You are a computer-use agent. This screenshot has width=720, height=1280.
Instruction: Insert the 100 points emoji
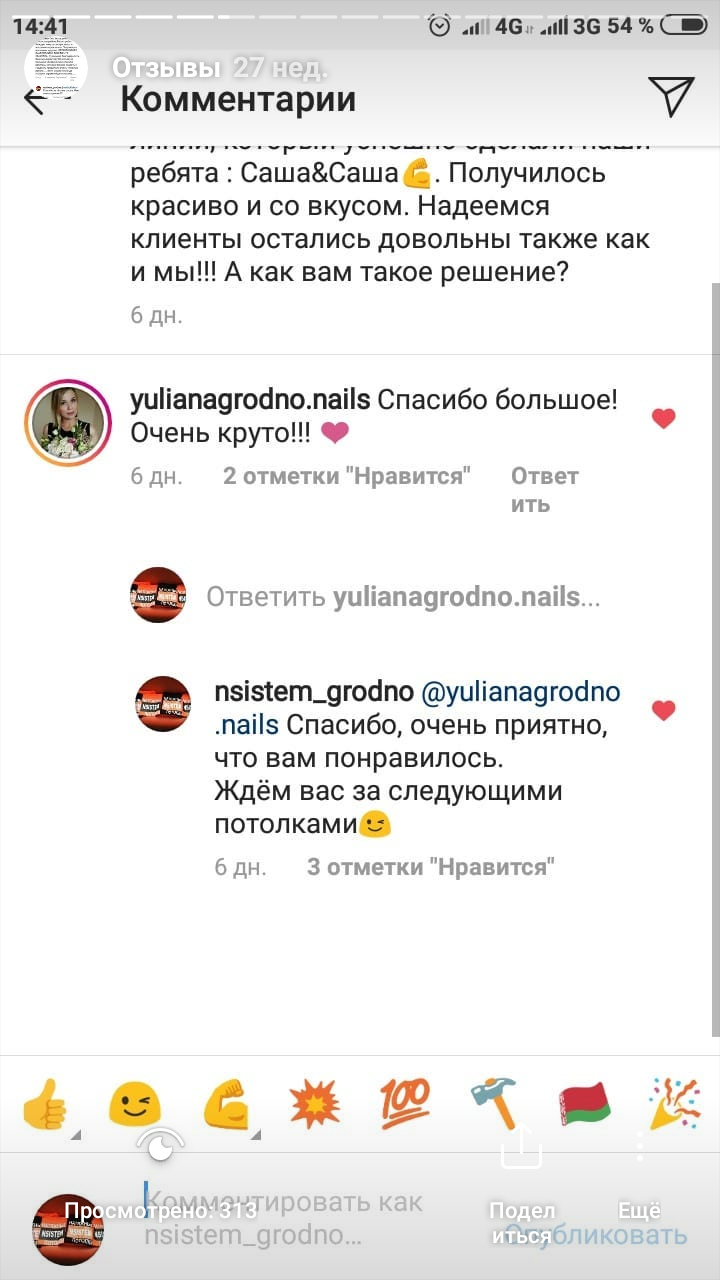pos(405,1104)
